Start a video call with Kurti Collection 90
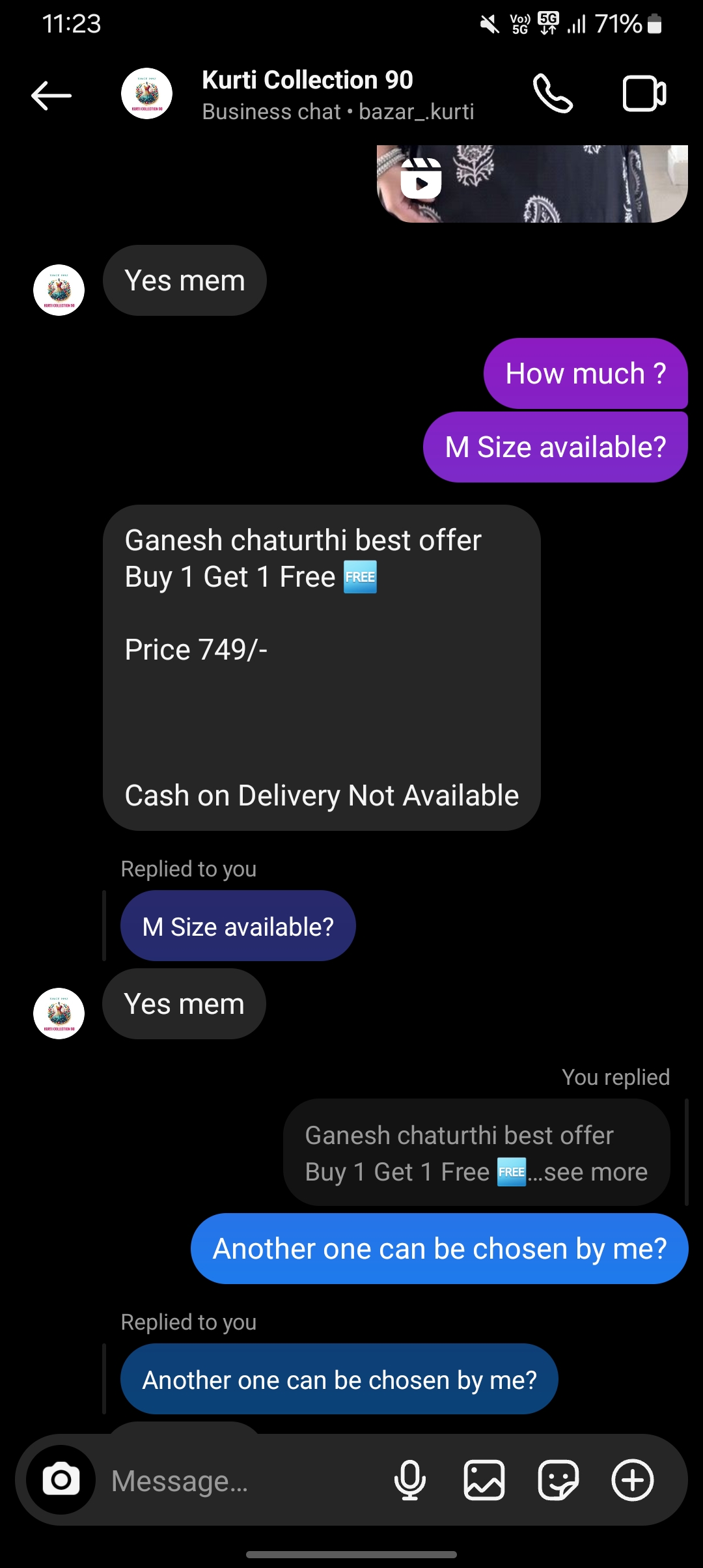 (x=644, y=94)
